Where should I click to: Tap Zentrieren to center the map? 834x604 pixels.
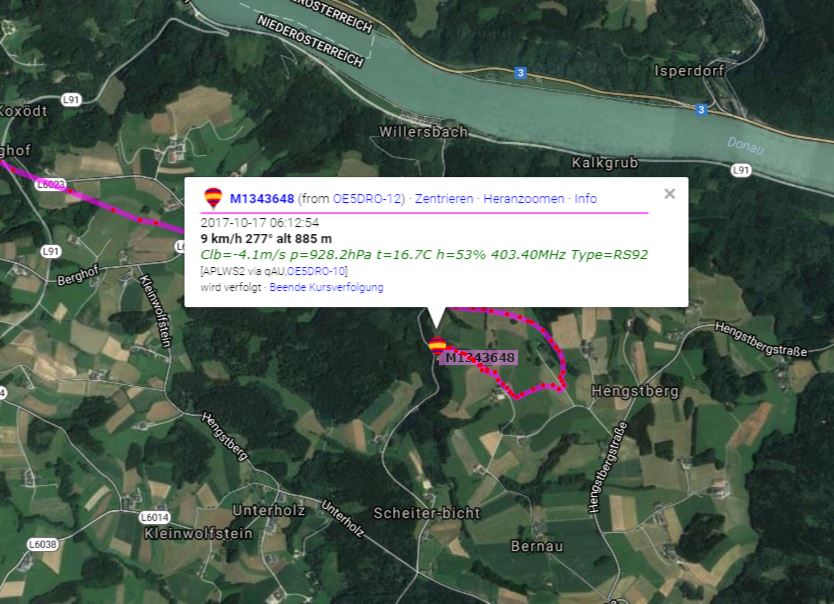pyautogui.click(x=444, y=199)
